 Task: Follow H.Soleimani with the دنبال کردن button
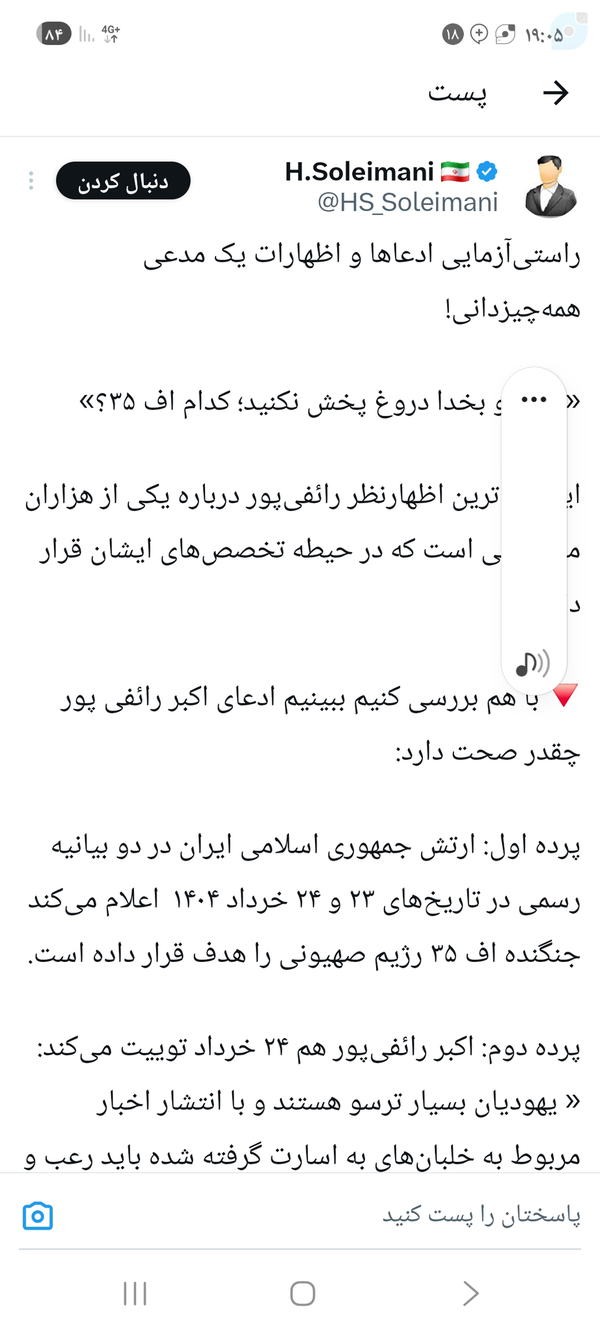[122, 182]
